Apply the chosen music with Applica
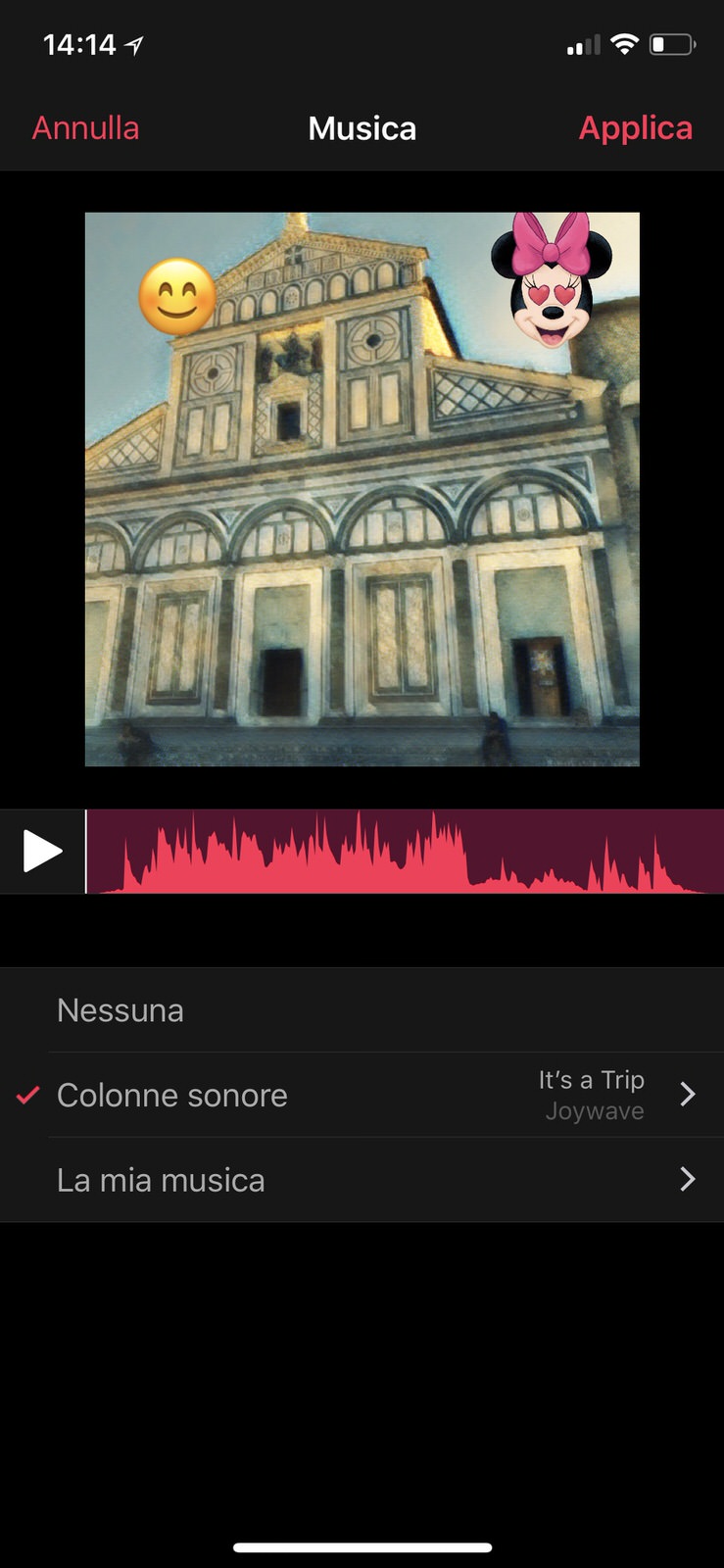Screen dimensions: 724x1568 click(x=635, y=128)
